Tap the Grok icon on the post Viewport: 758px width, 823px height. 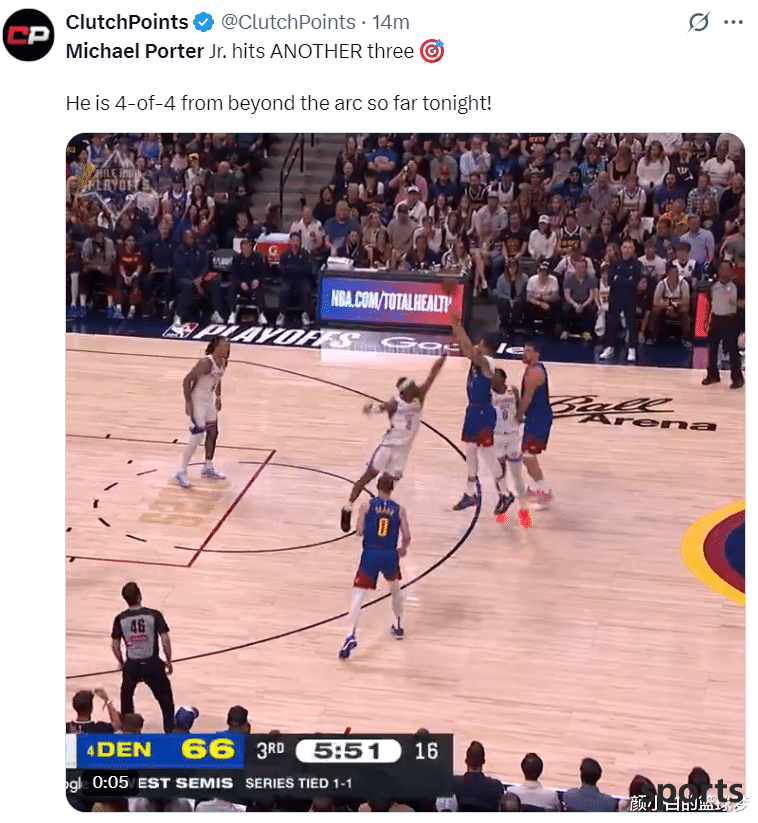coord(699,22)
